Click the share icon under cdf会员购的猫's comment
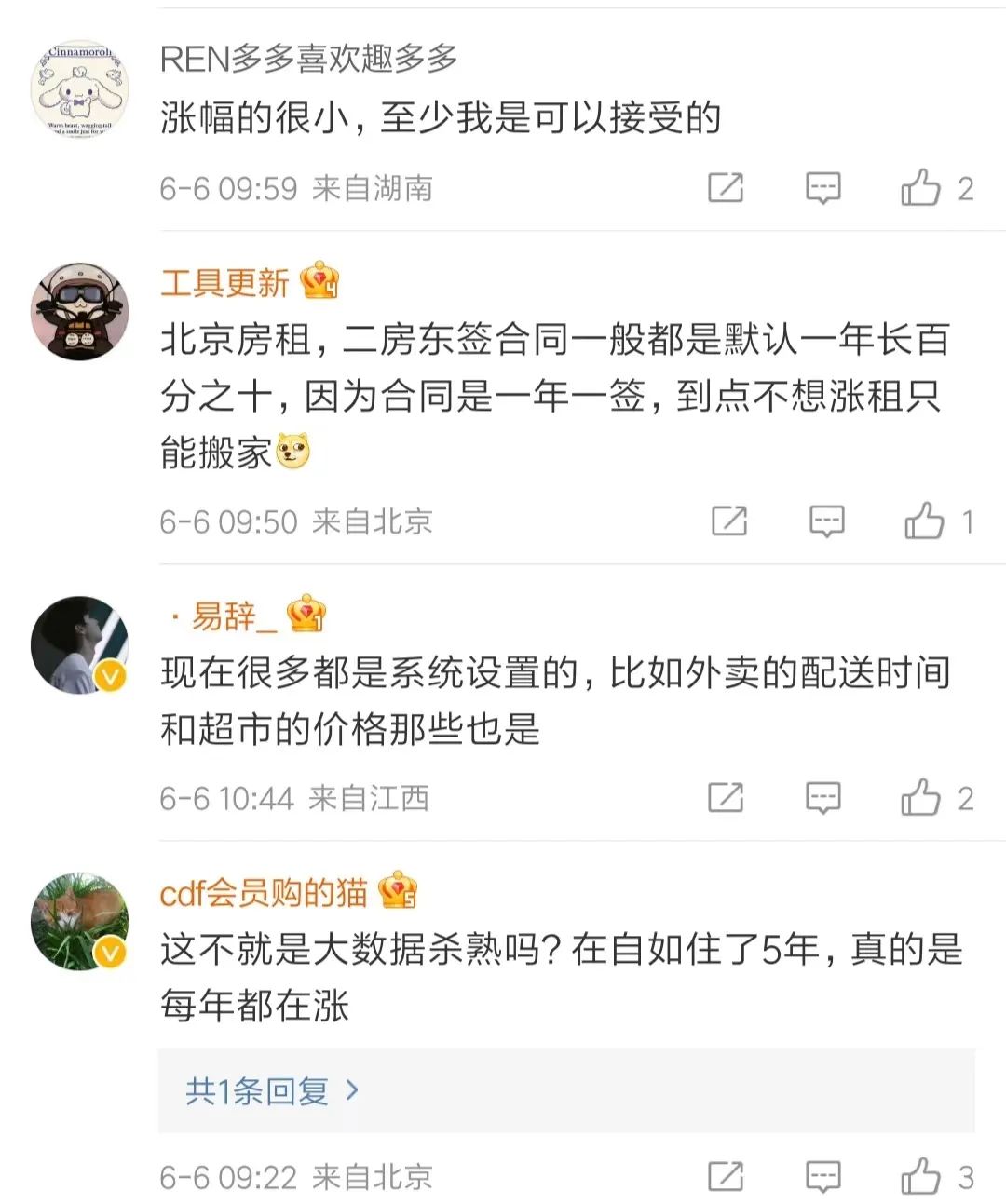This screenshot has height=1204, width=1006. point(727,1176)
